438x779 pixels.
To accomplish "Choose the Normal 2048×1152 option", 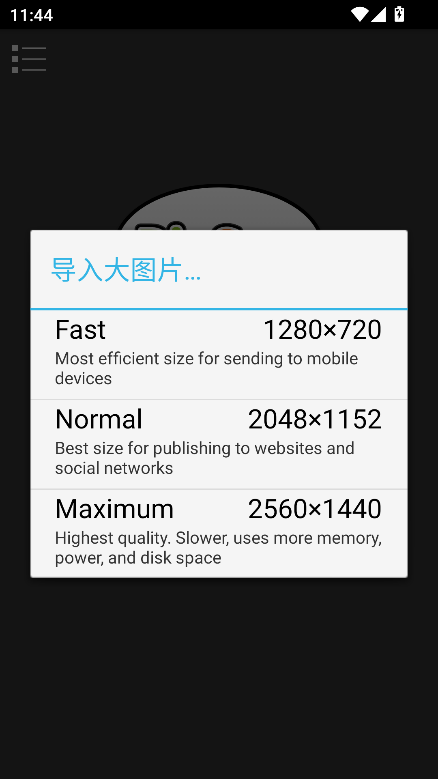I will tap(219, 445).
